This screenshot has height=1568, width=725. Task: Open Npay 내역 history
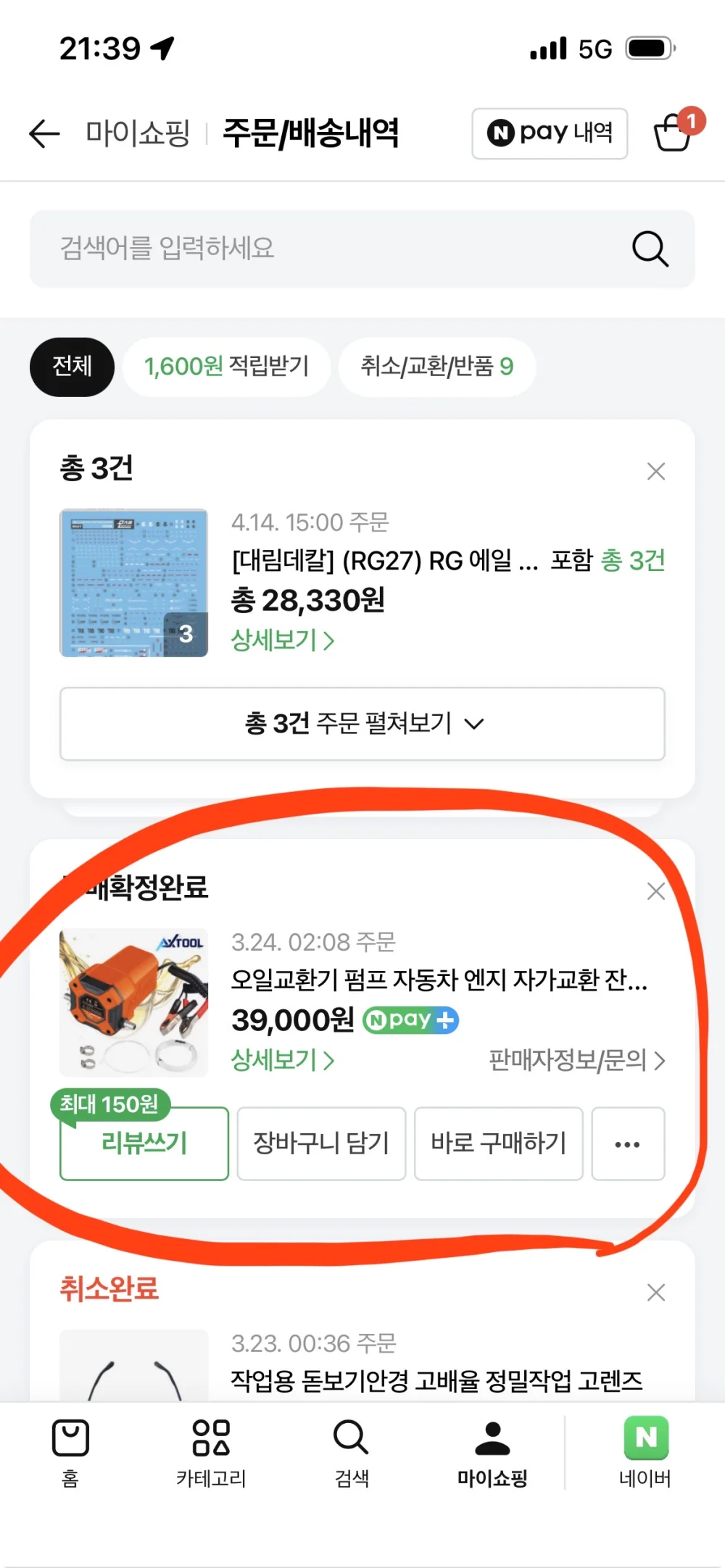550,133
